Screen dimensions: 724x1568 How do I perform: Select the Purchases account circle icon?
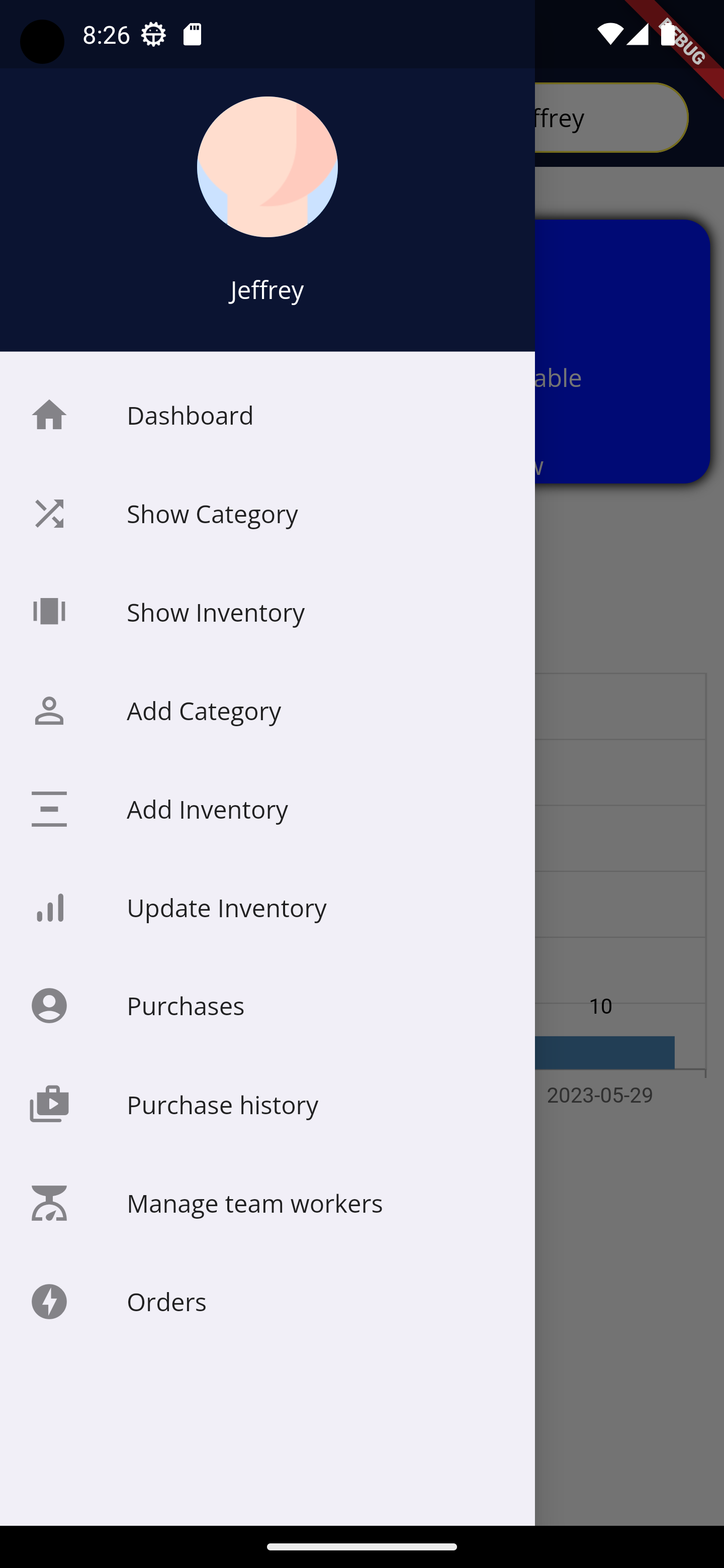point(49,1006)
